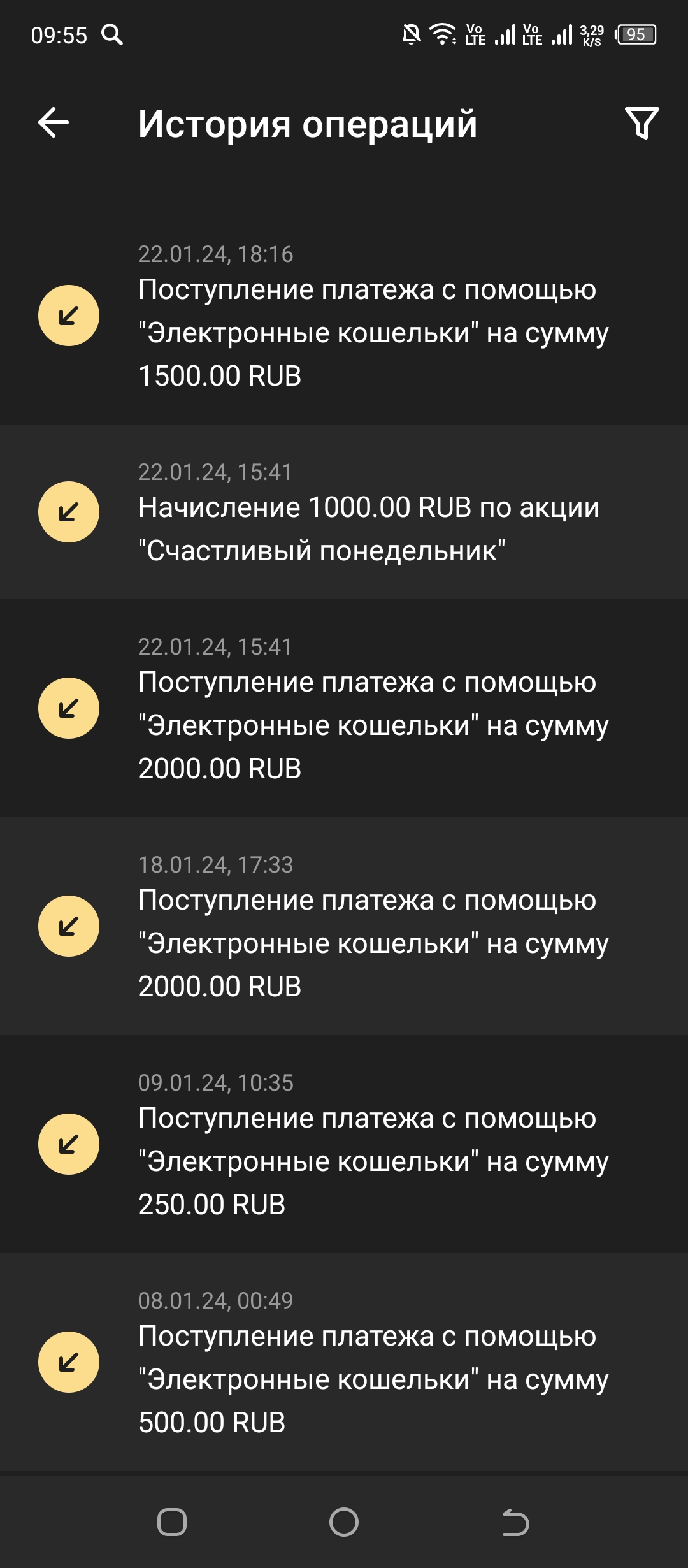
Task: Tap the system home button
Action: pos(344,1522)
